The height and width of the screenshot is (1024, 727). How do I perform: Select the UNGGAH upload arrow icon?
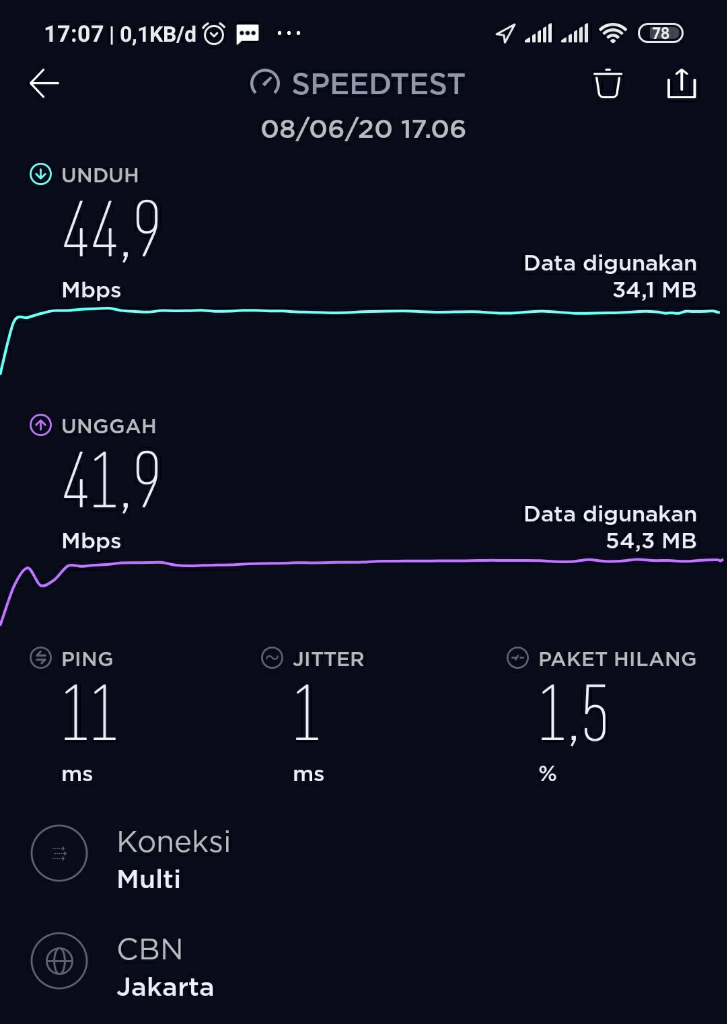pos(39,425)
